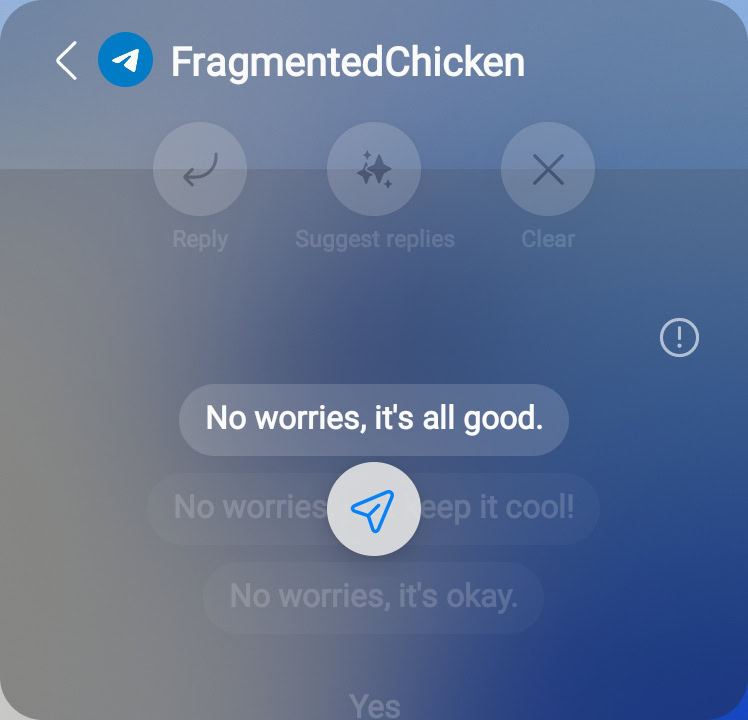Open the info alert icon

[x=680, y=337]
